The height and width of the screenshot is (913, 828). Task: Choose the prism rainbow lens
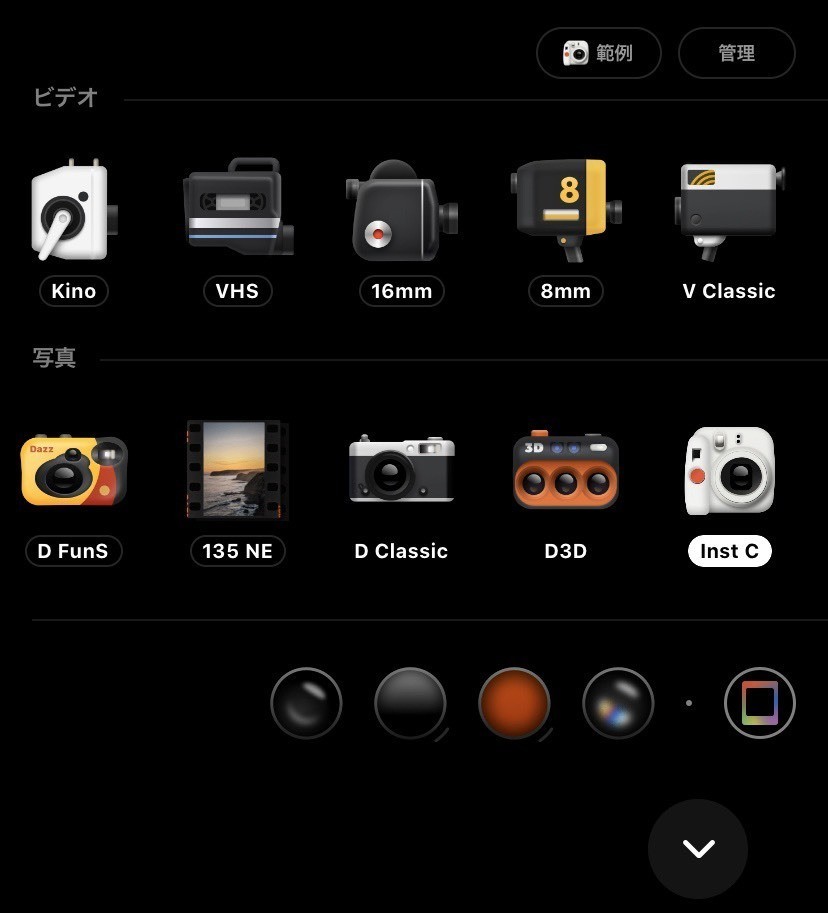[x=618, y=703]
